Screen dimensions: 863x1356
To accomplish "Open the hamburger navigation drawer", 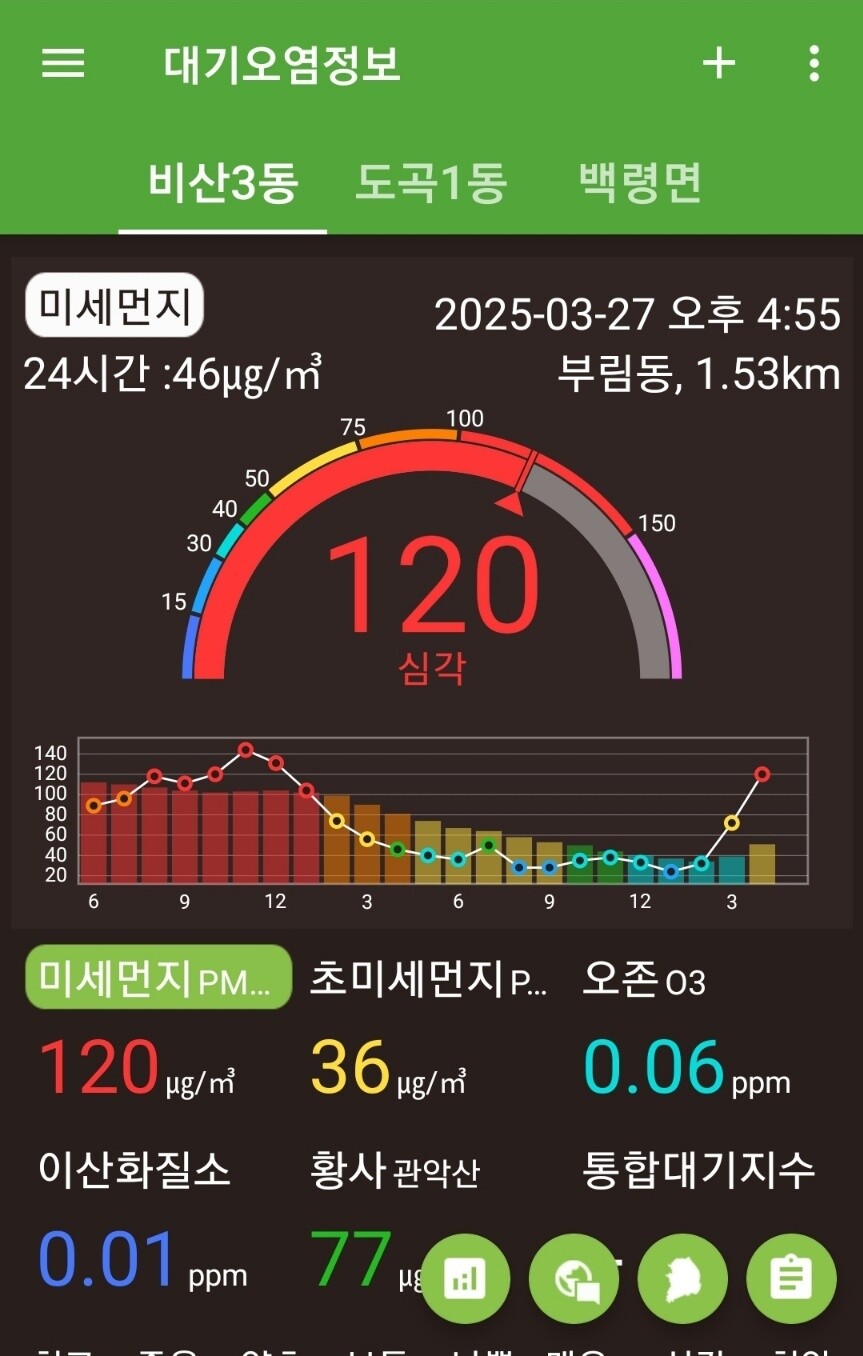I will click(63, 64).
